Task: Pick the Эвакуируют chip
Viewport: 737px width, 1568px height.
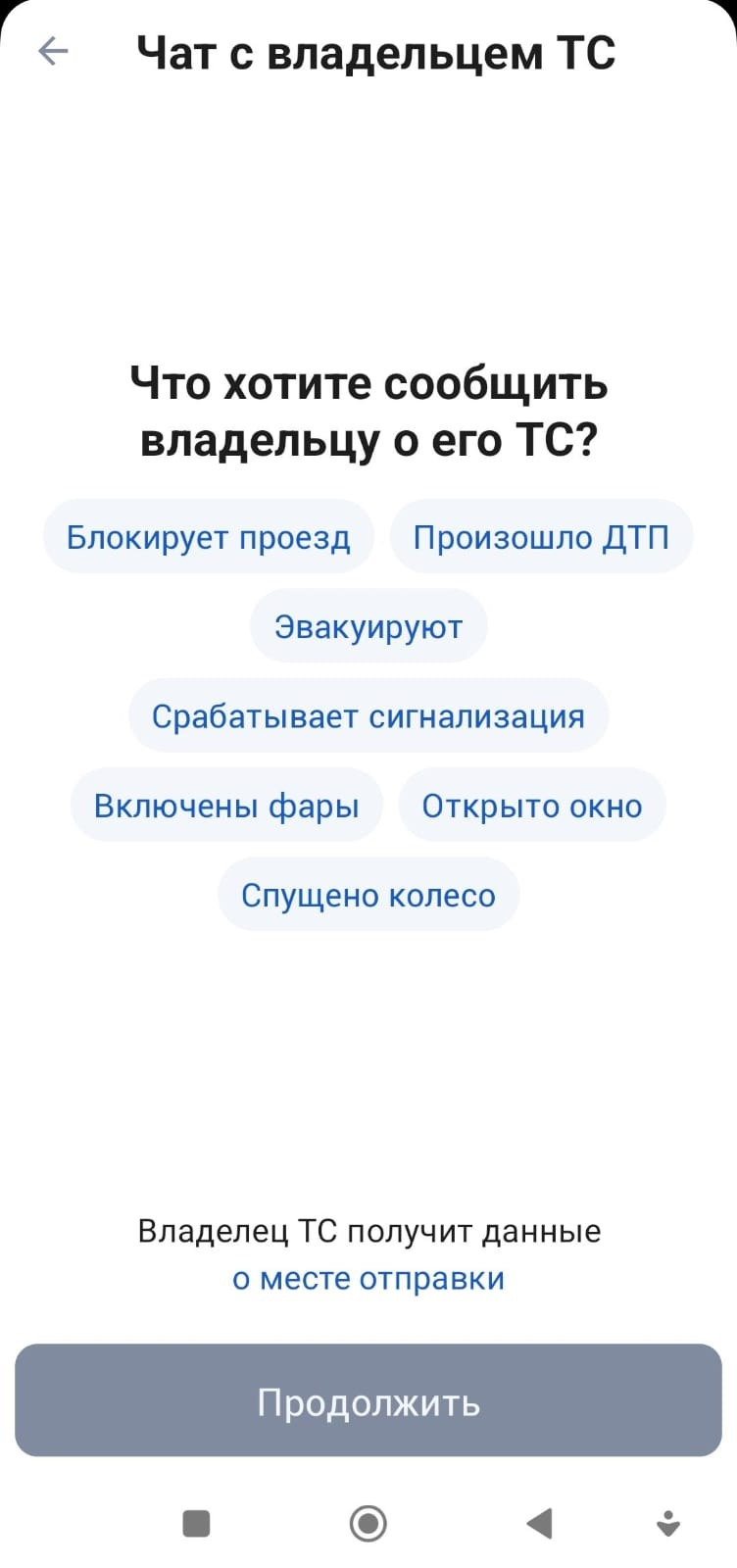Action: click(368, 626)
